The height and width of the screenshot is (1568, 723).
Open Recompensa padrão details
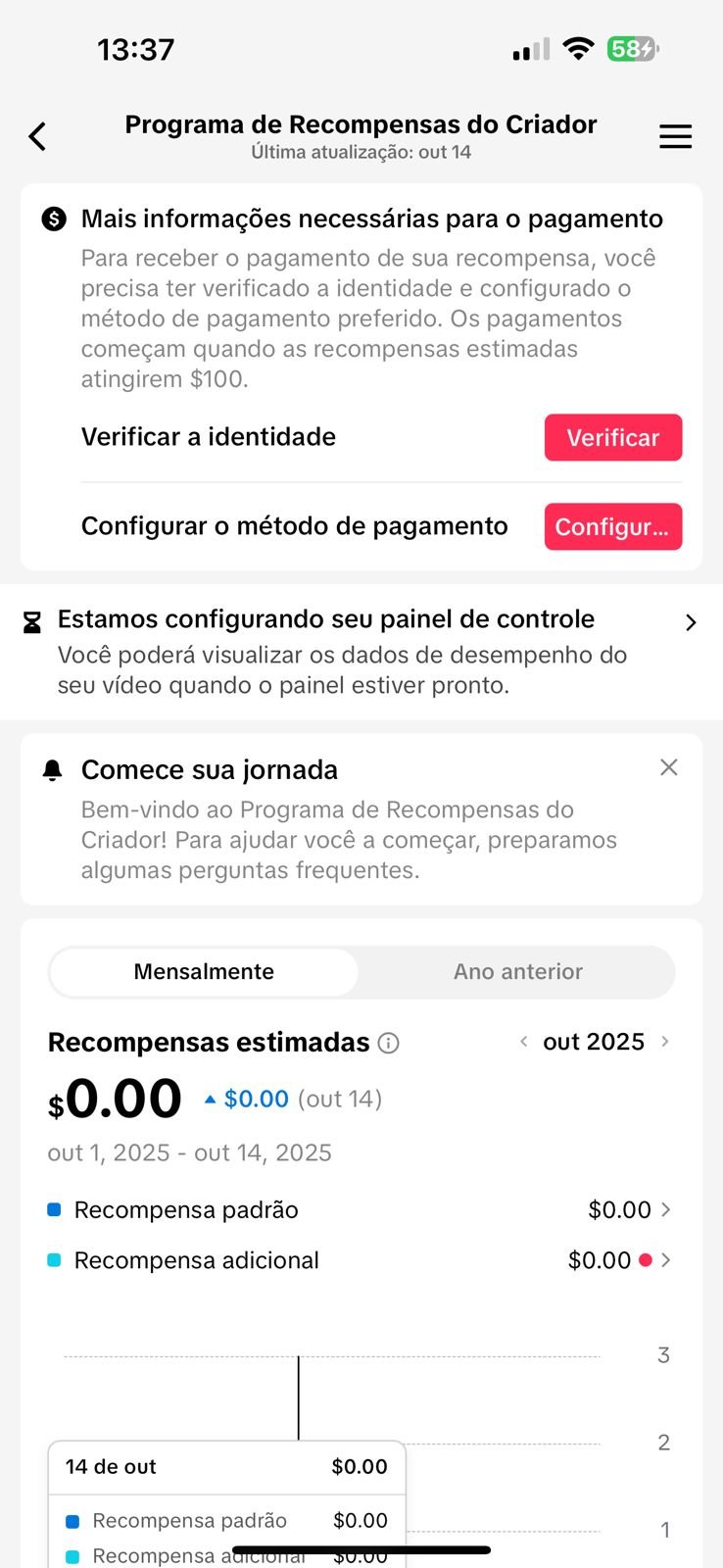666,1209
